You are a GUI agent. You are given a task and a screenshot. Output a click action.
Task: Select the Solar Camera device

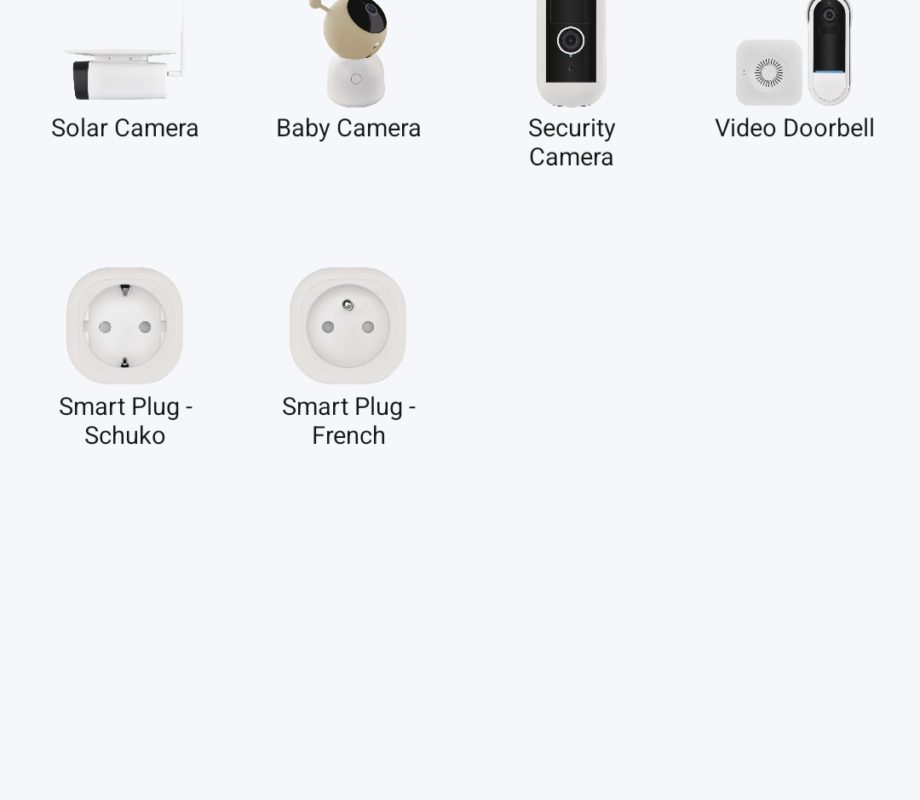125,80
